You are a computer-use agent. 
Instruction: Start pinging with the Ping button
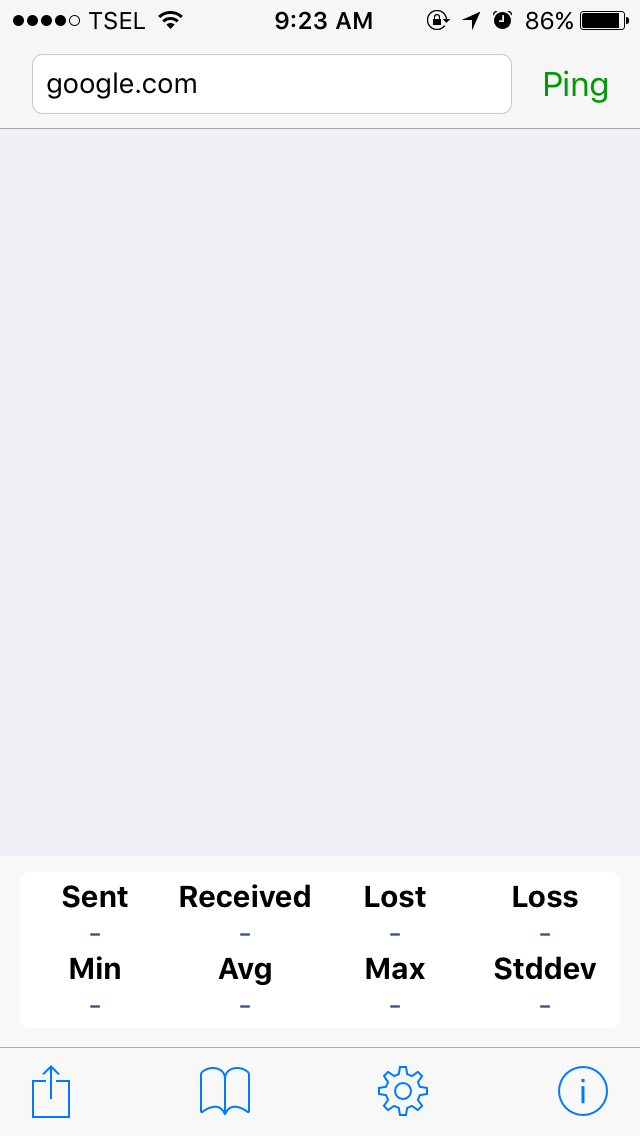[575, 85]
